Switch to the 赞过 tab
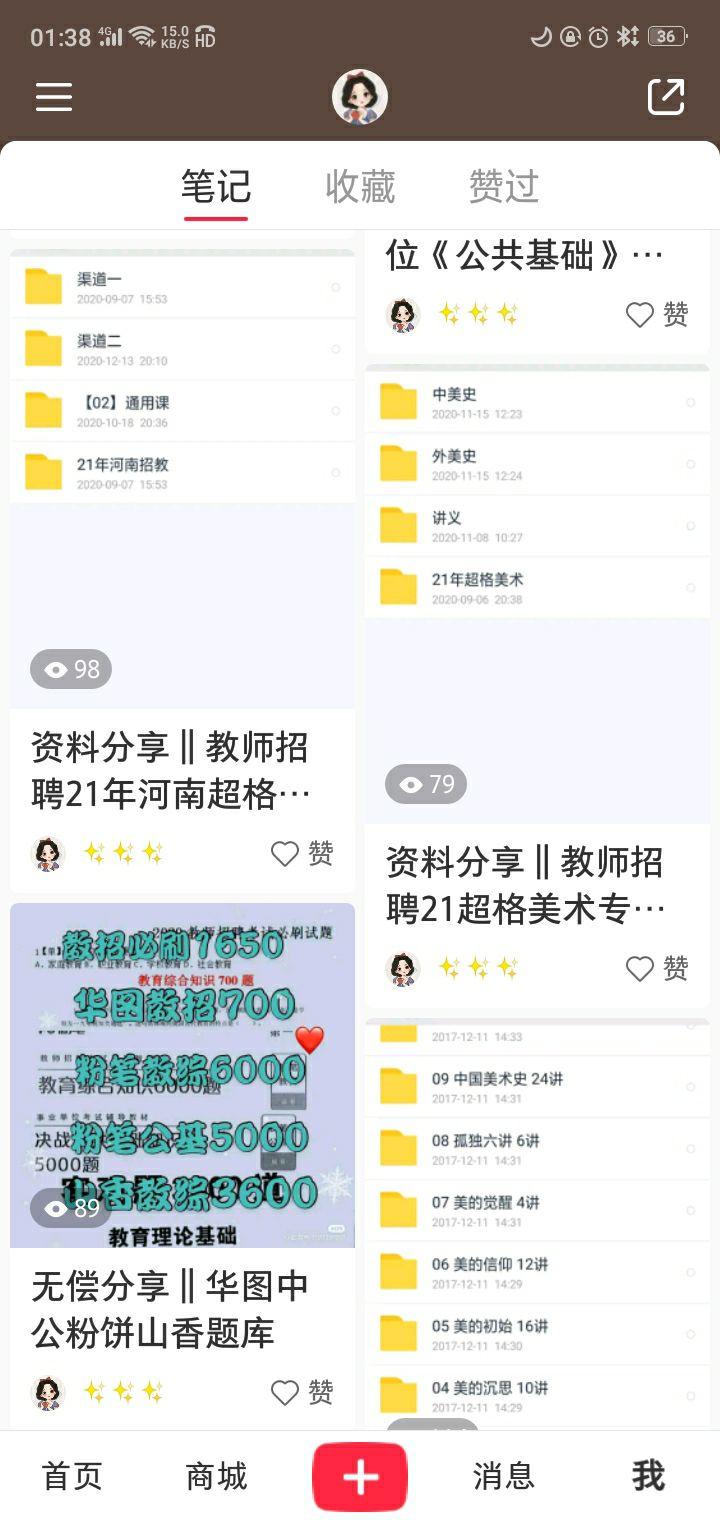 (x=504, y=187)
